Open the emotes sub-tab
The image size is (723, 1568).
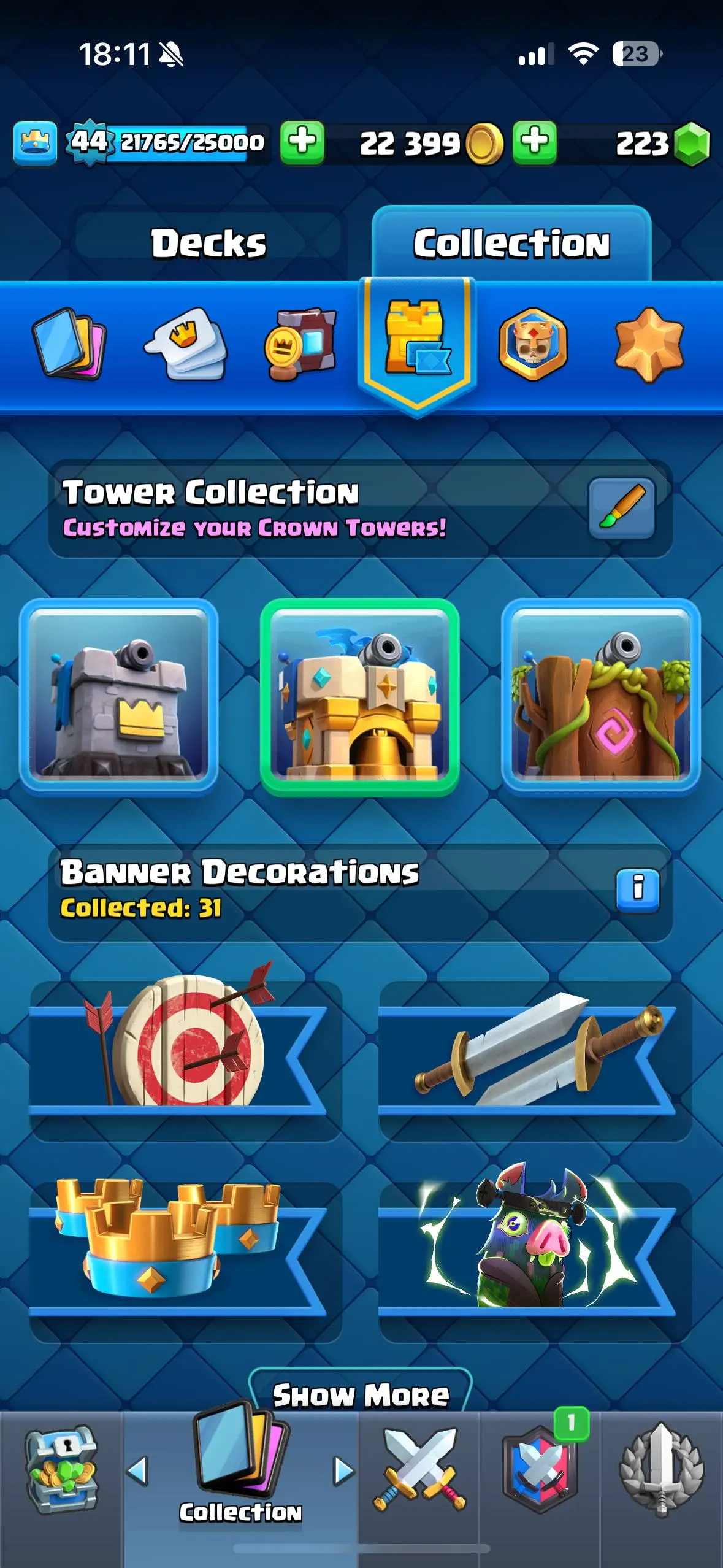pos(186,345)
